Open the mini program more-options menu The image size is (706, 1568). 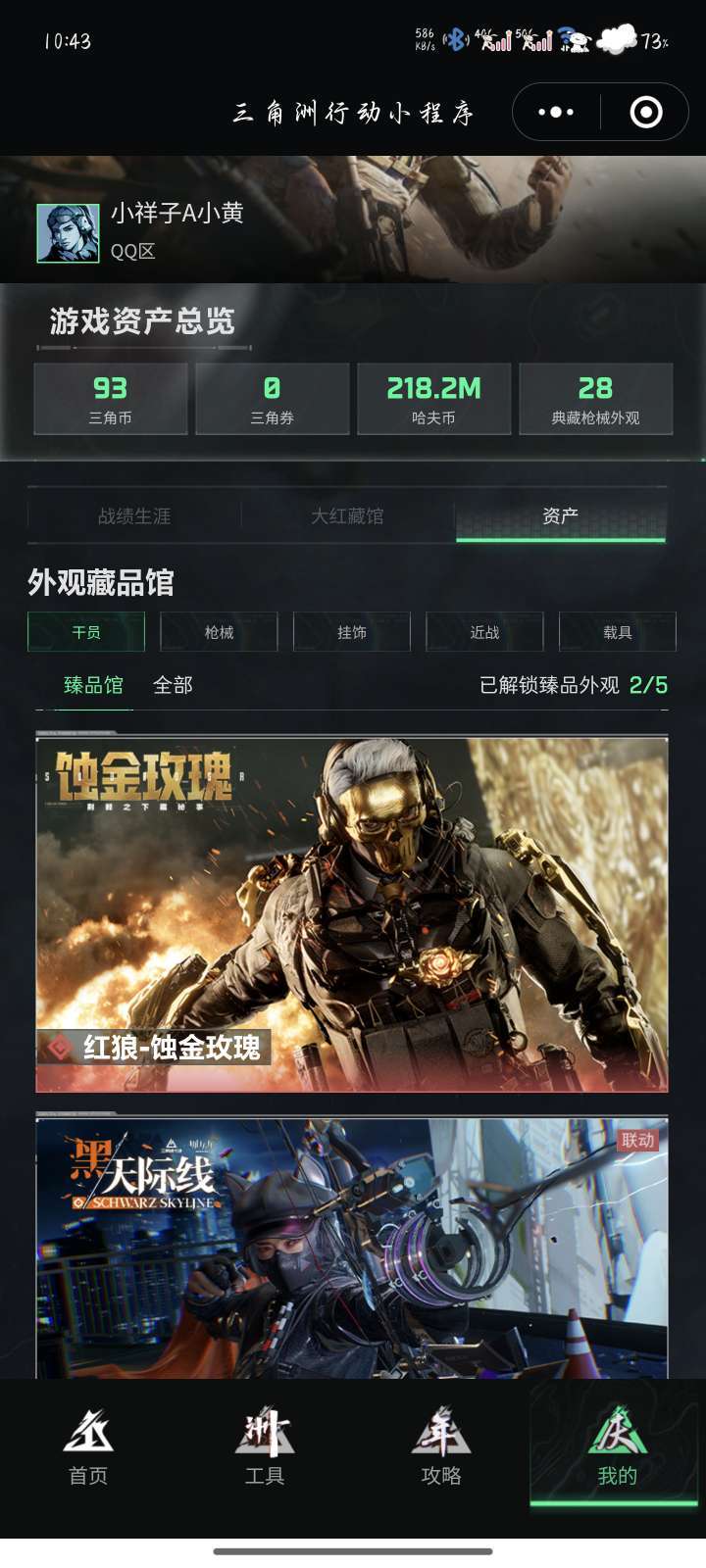coord(556,112)
